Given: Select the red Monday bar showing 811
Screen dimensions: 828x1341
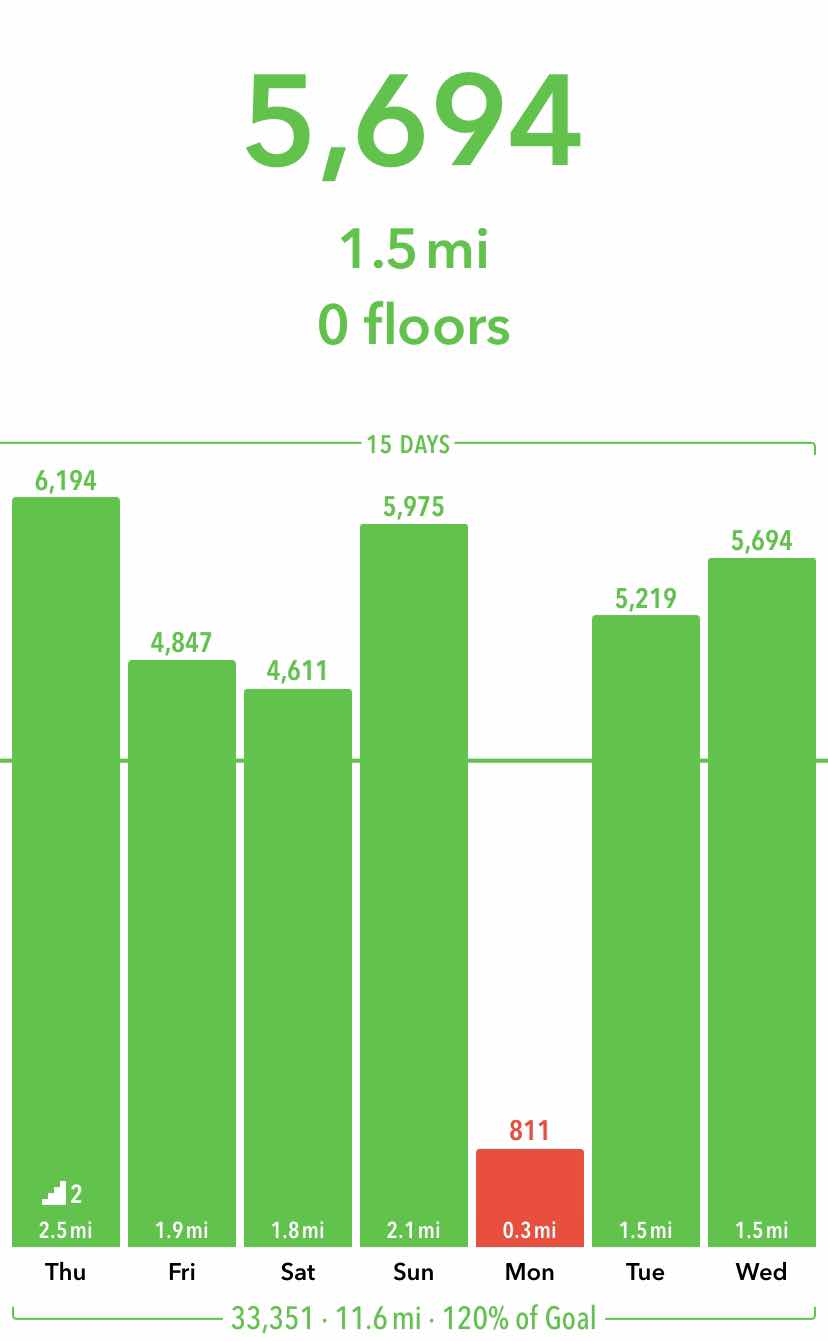Looking at the screenshot, I should pos(530,1198).
